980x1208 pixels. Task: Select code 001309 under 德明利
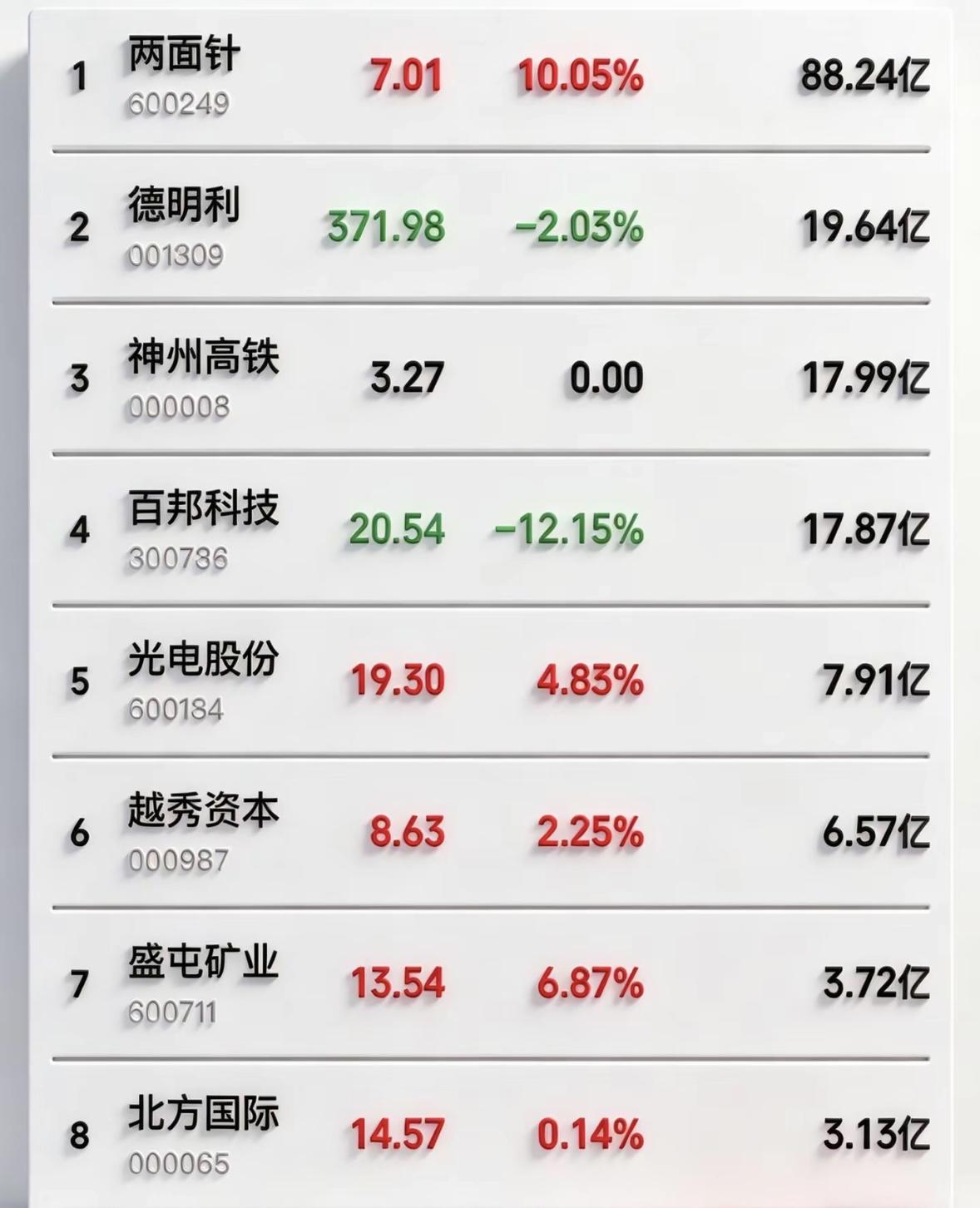click(x=178, y=255)
